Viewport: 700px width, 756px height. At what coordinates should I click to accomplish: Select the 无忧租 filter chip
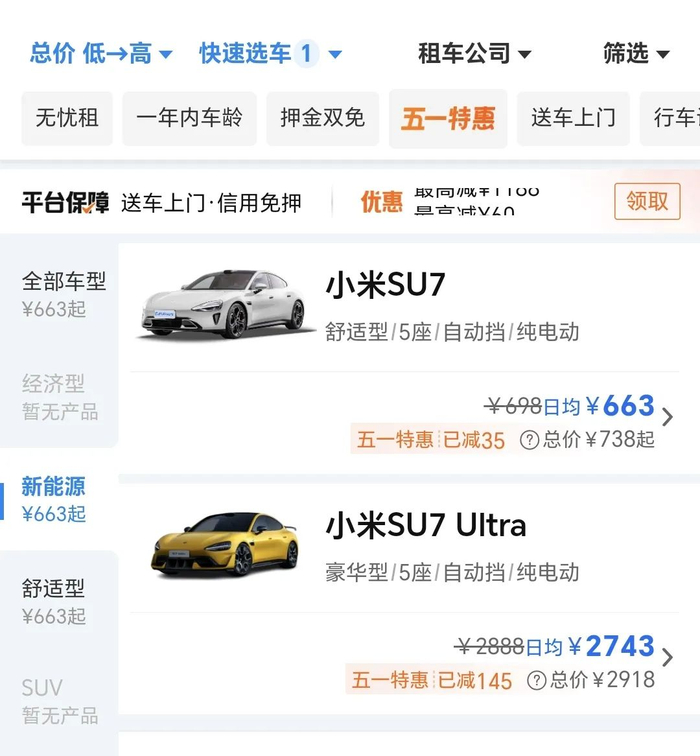coord(67,118)
